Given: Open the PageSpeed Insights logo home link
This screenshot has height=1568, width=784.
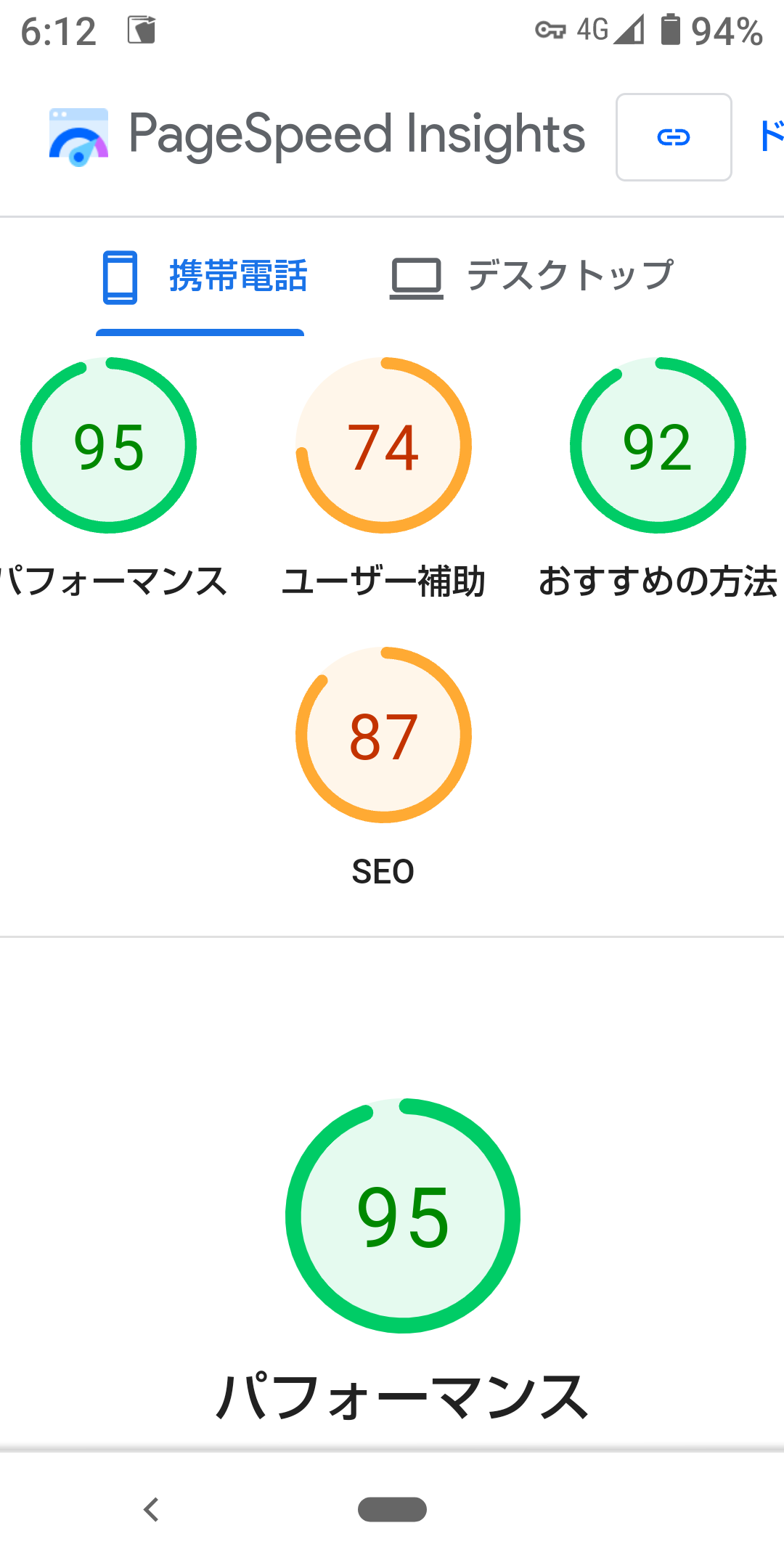Looking at the screenshot, I should pos(317,135).
